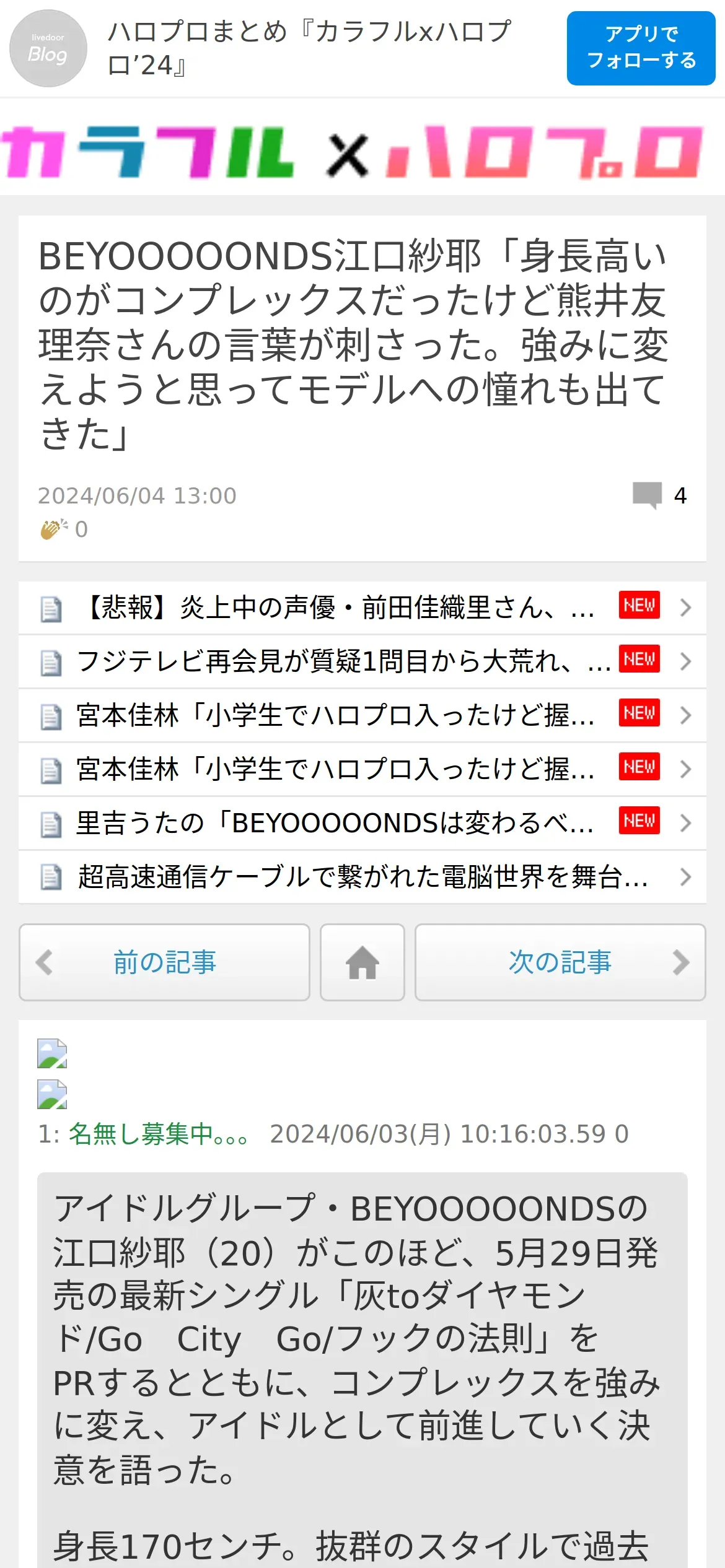Screen dimensions: 725x1568
Task: Open the livedoor Blog icon
Action: [48, 48]
